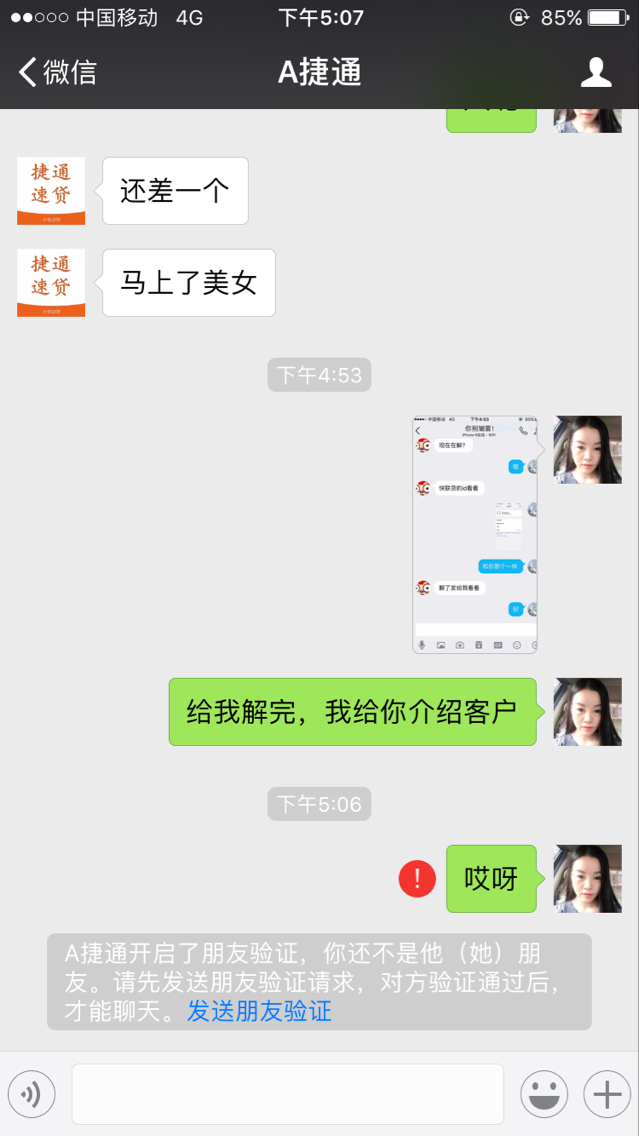Viewport: 639px width, 1136px height.
Task: Open chat info via the profile icon
Action: point(596,72)
